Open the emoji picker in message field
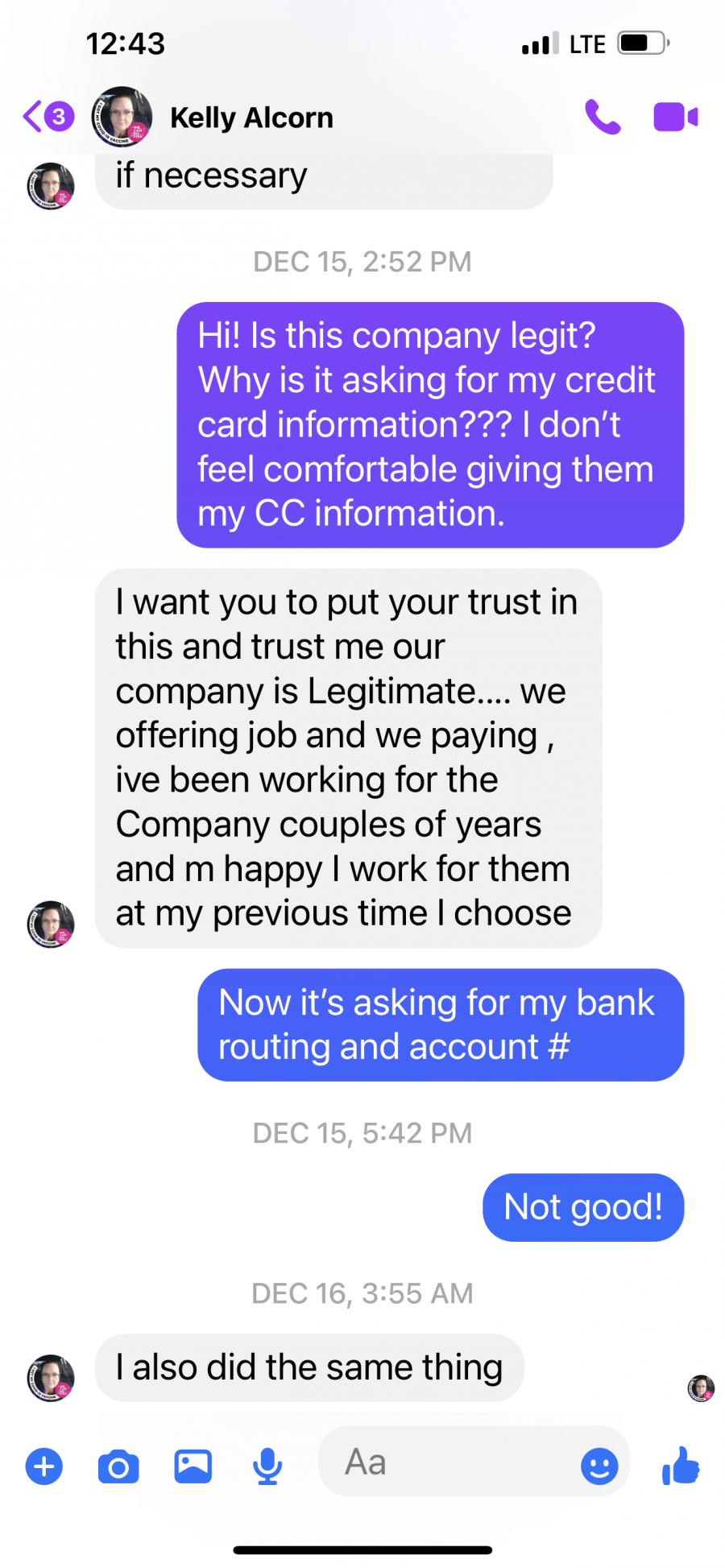 tap(599, 1467)
